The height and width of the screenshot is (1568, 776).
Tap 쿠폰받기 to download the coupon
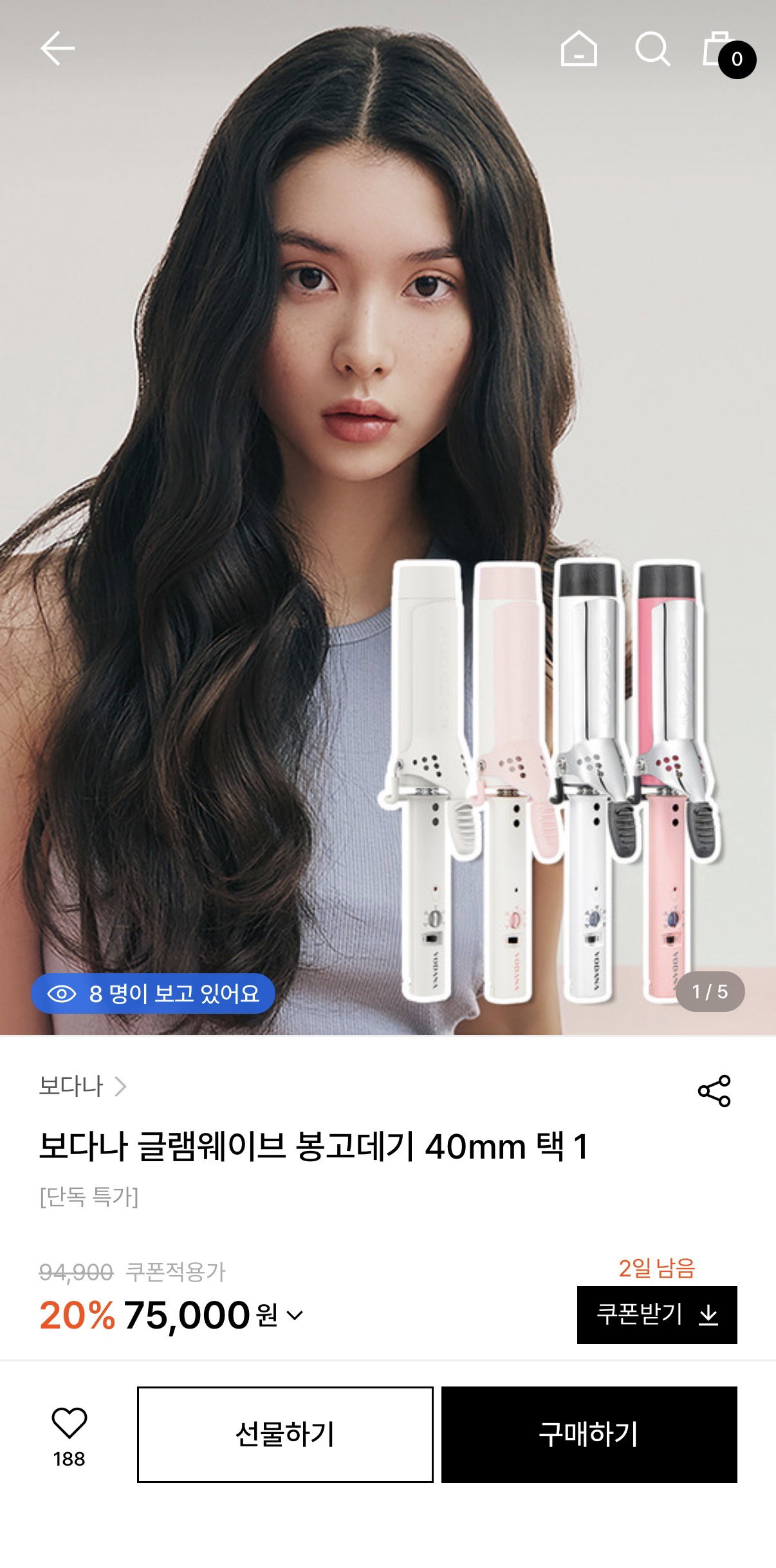point(657,1315)
